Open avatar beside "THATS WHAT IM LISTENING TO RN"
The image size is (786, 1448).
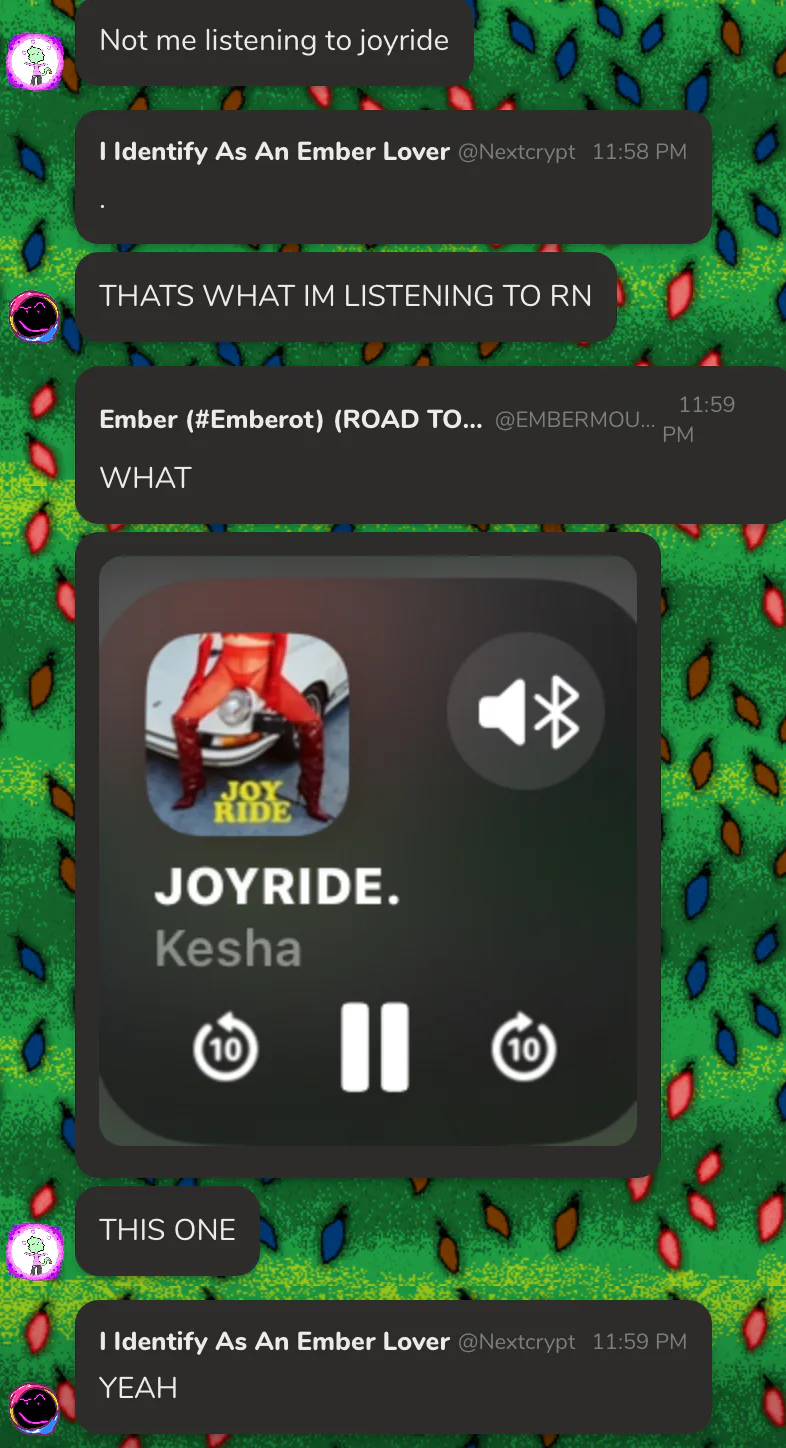click(35, 317)
